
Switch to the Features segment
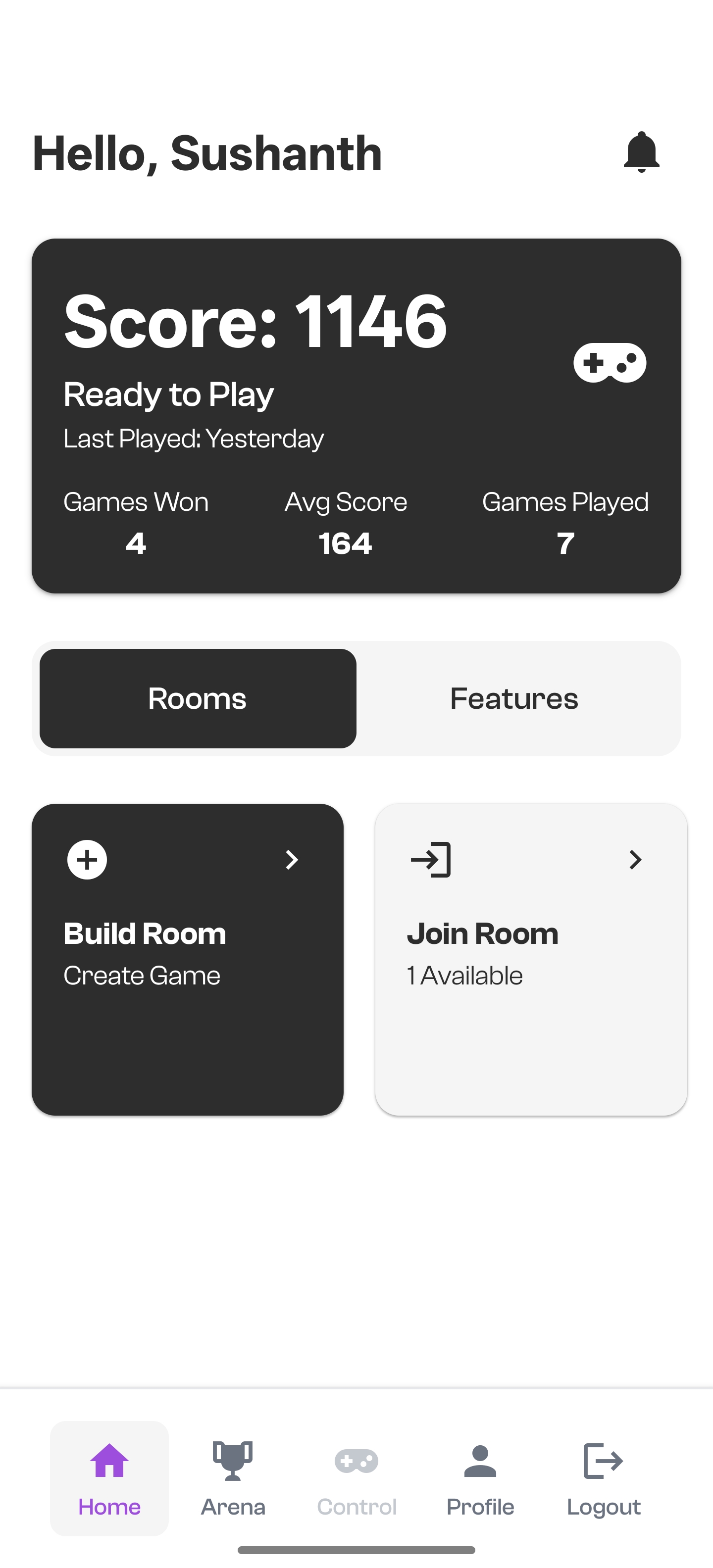pos(514,698)
